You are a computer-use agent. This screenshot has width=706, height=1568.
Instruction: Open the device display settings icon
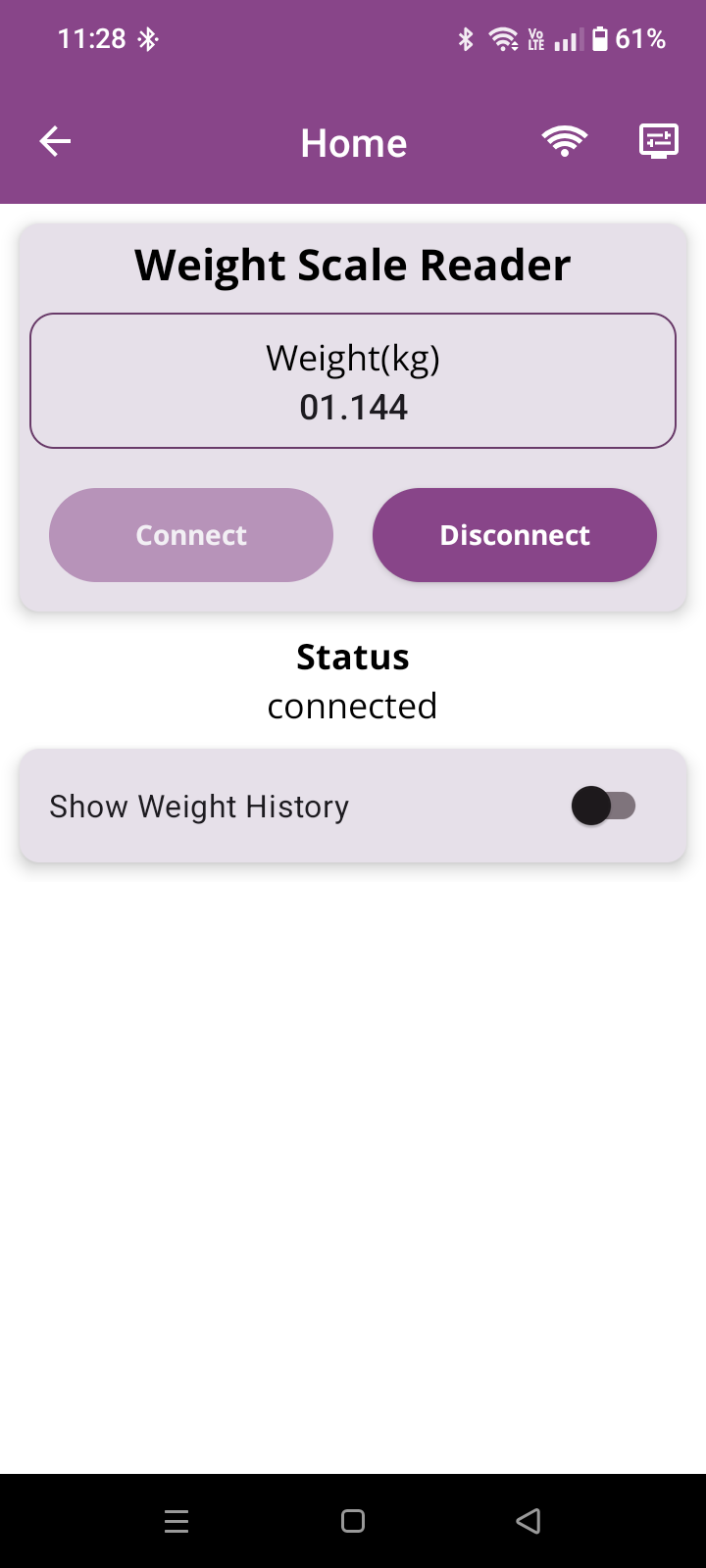point(657,140)
